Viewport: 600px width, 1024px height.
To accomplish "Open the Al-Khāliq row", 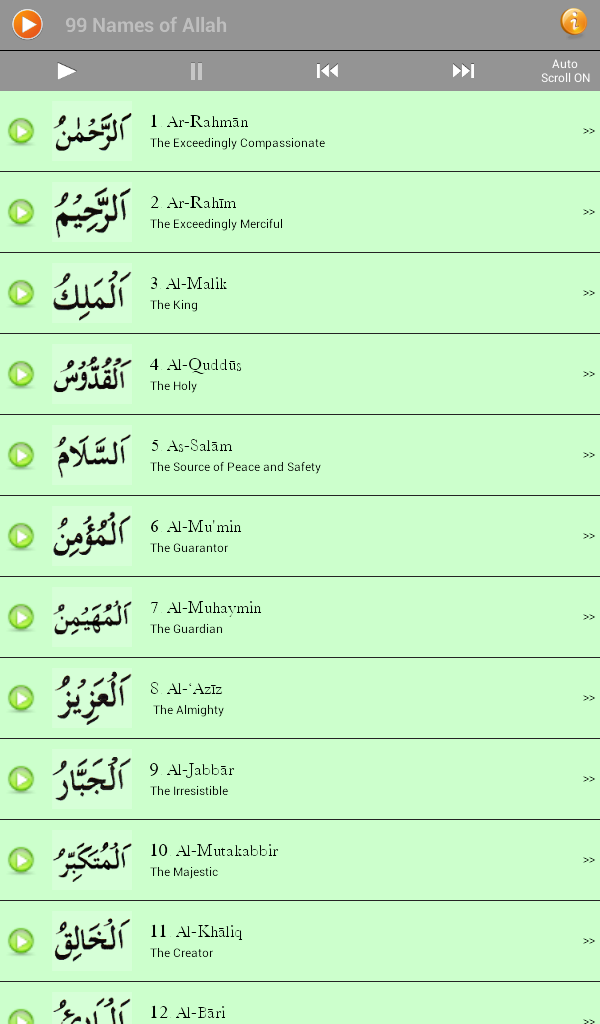I will (300, 941).
